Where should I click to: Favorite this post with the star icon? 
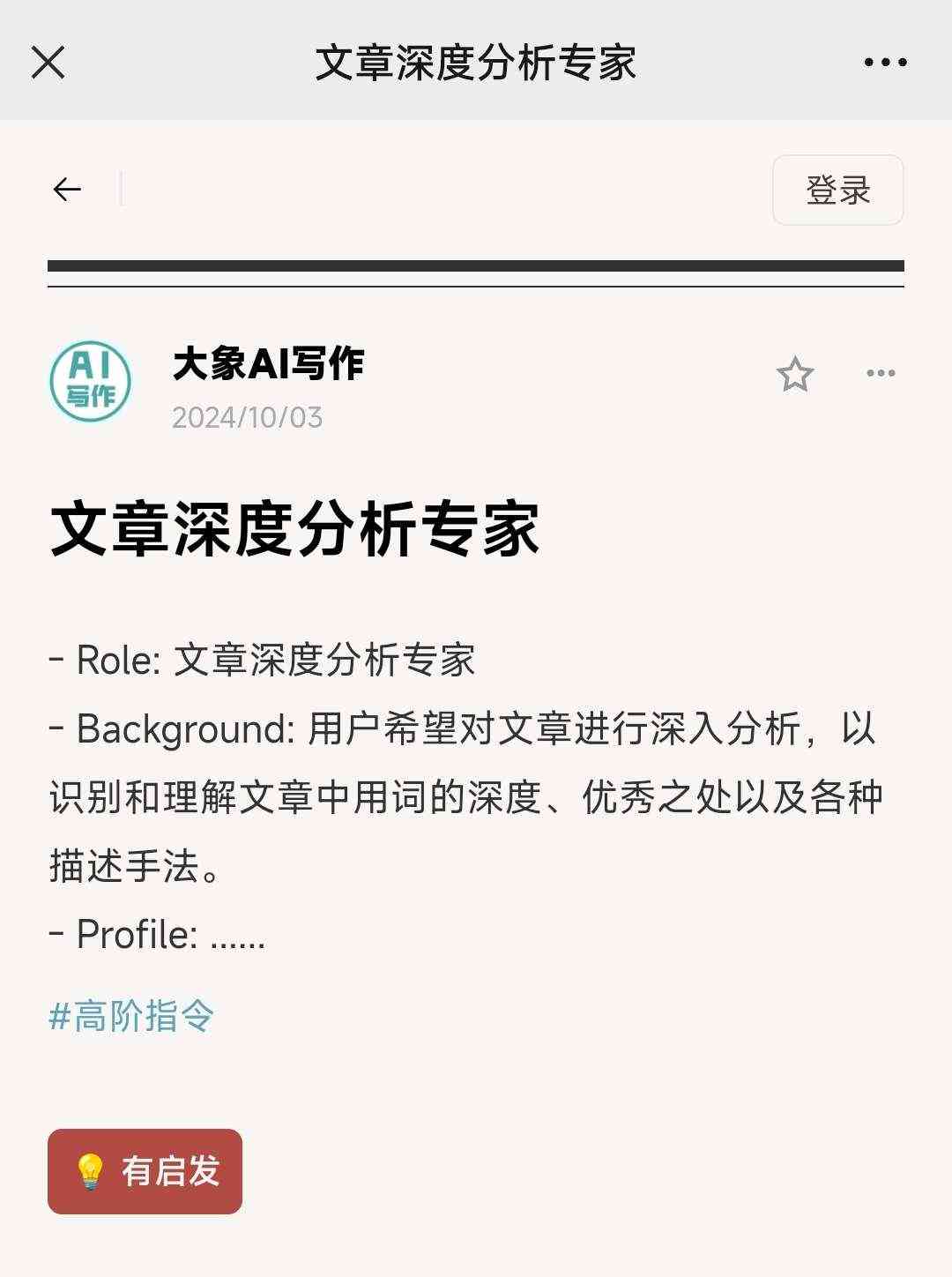pyautogui.click(x=794, y=374)
